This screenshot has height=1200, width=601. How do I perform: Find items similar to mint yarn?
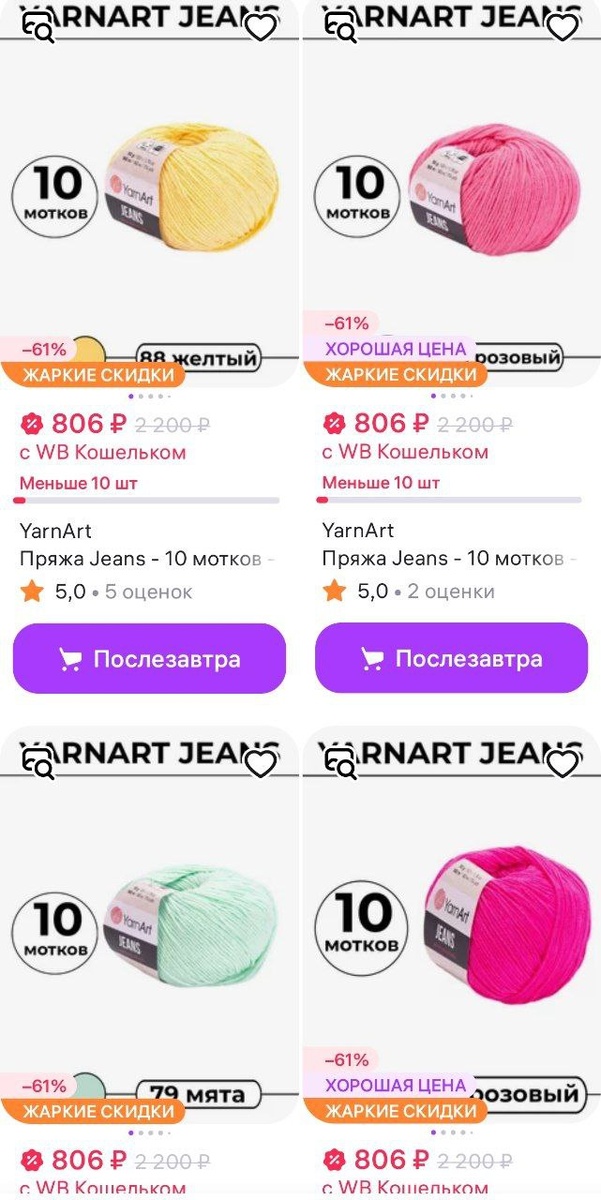[x=38, y=765]
